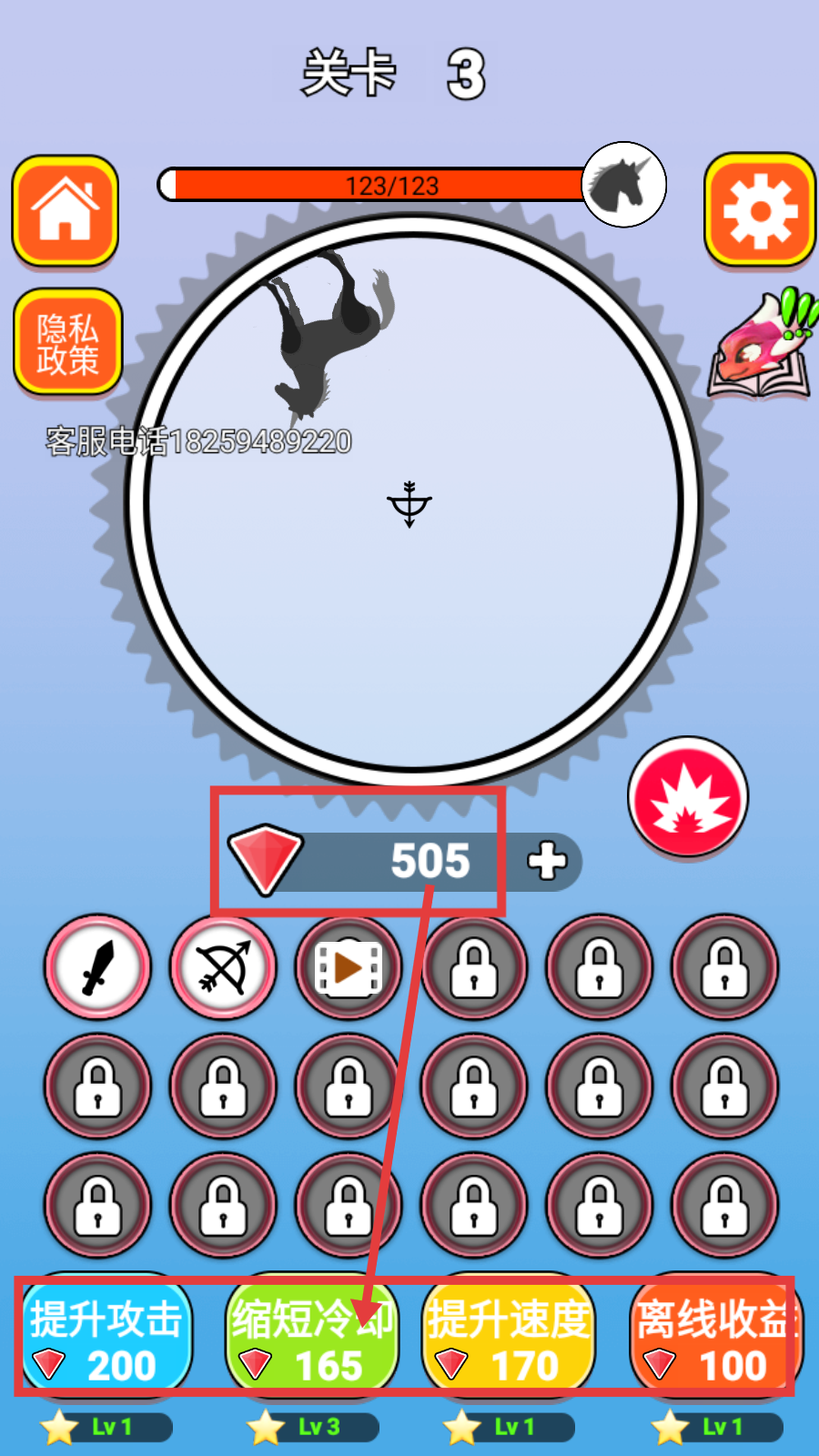Watch video ad to unlock weapon

pyautogui.click(x=348, y=966)
